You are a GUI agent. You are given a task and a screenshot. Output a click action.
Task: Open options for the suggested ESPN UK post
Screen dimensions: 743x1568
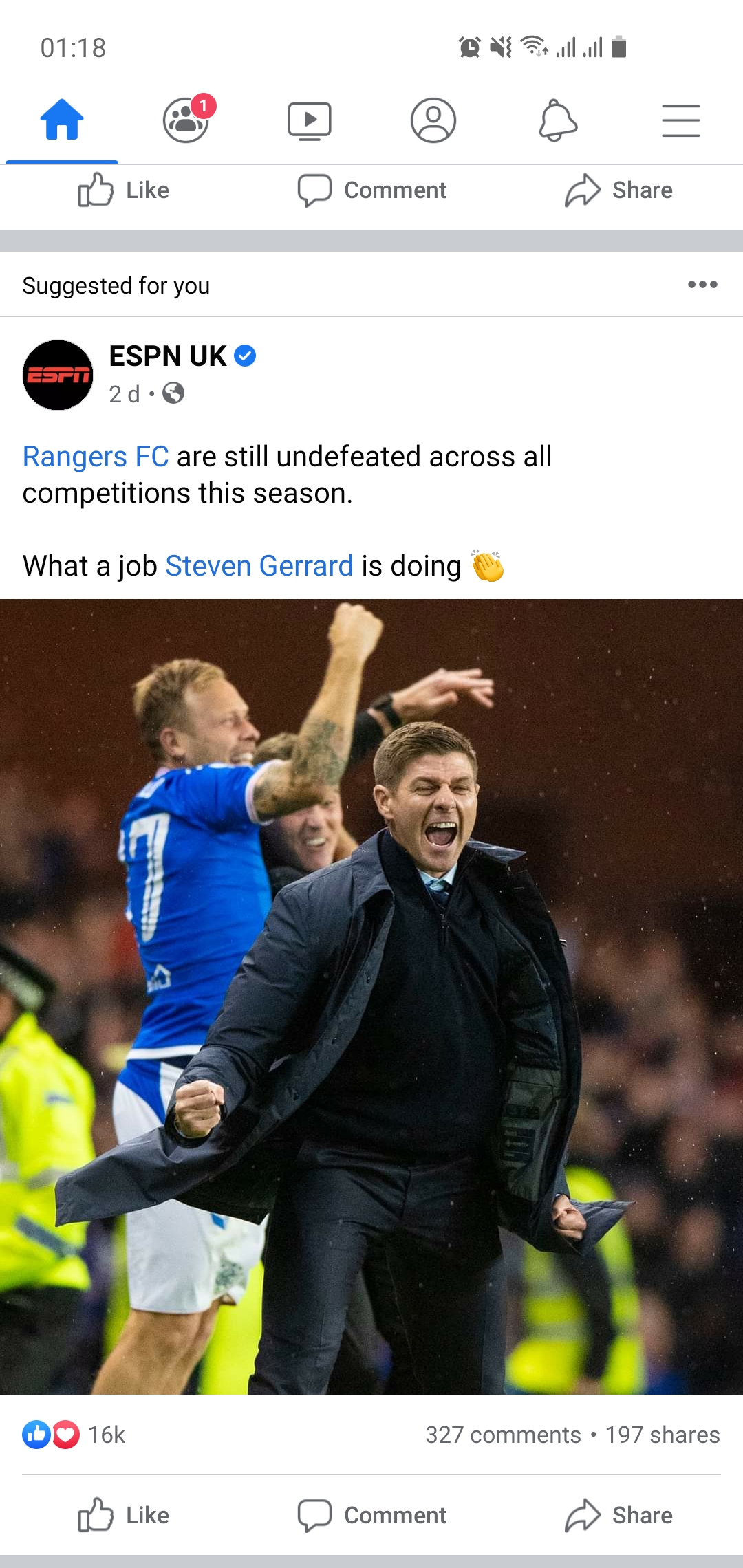(x=702, y=285)
